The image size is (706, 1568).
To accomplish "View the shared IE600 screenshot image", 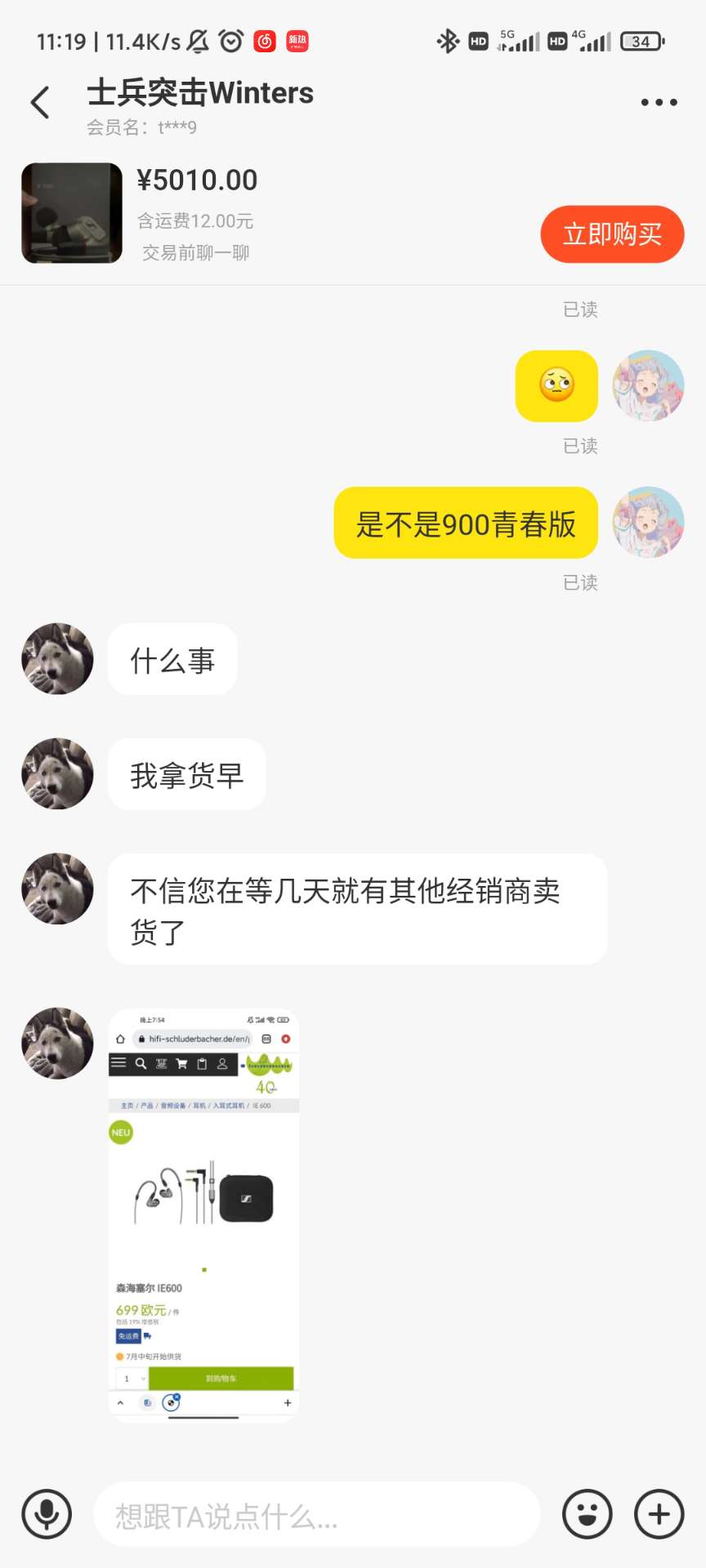I will [x=203, y=1214].
